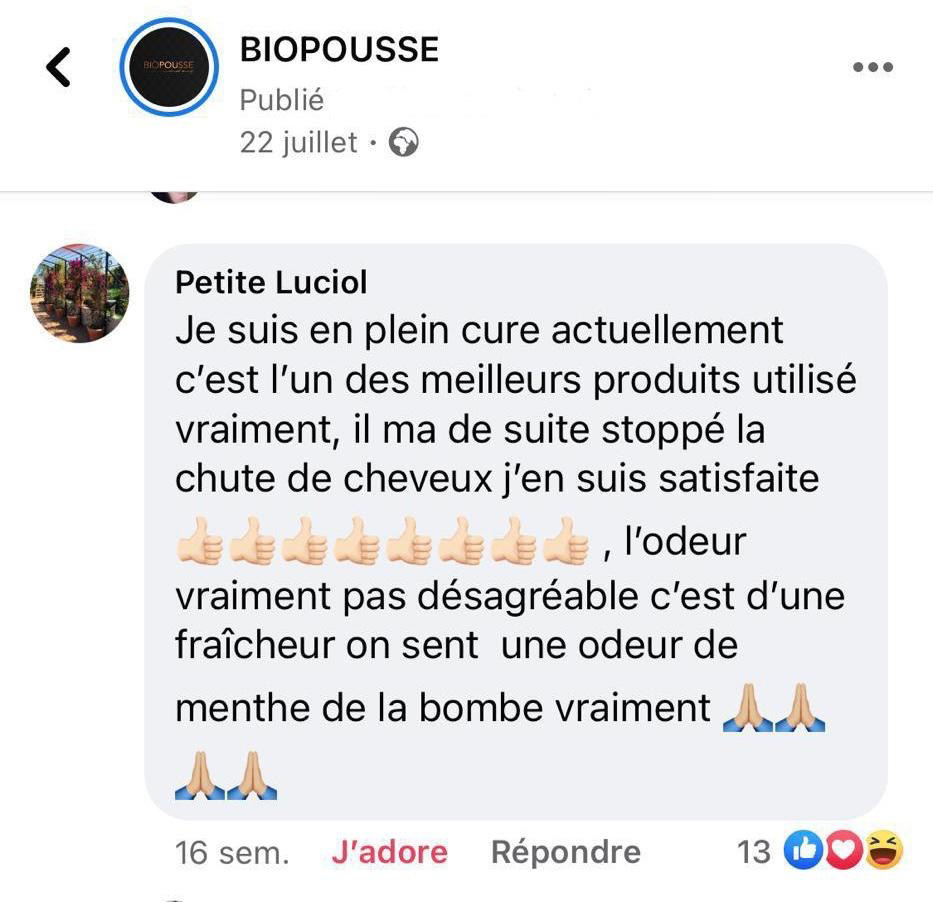View Petite Luciol's profile picture
Viewport: 933px width, 902px height.
coord(80,293)
